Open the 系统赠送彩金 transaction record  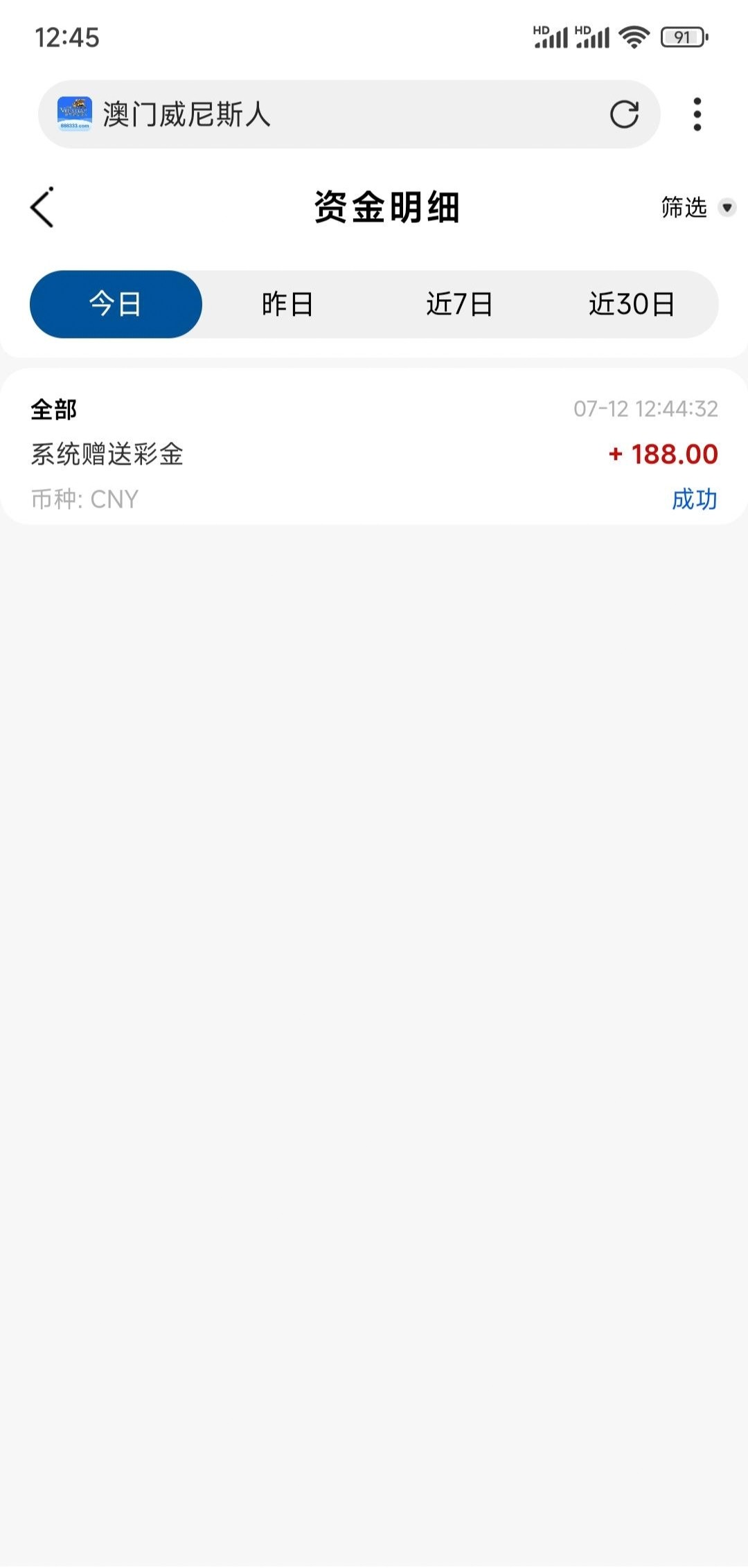374,454
